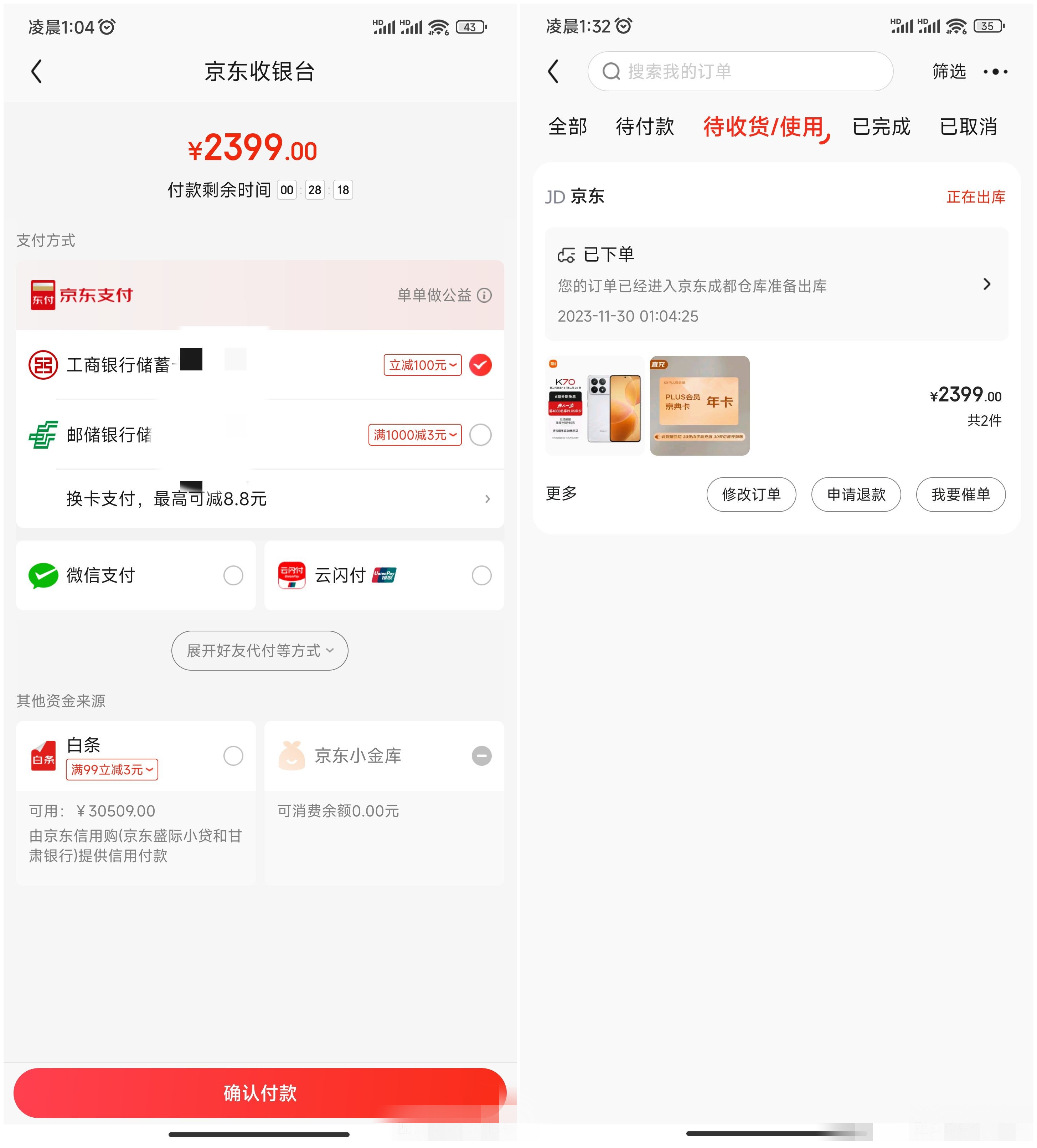Switch to the 全部 orders tab

tap(567, 127)
